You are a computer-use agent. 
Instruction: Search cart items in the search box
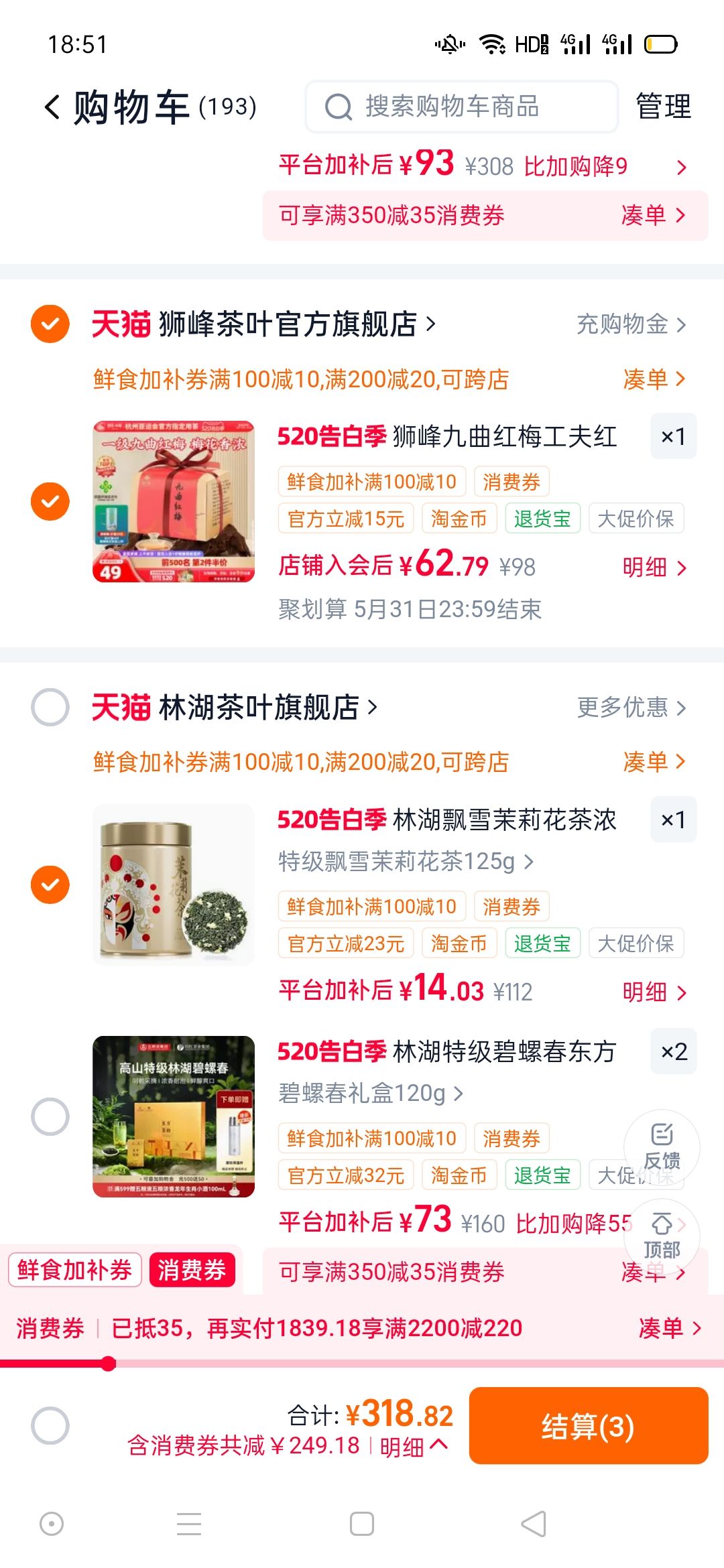pos(461,107)
